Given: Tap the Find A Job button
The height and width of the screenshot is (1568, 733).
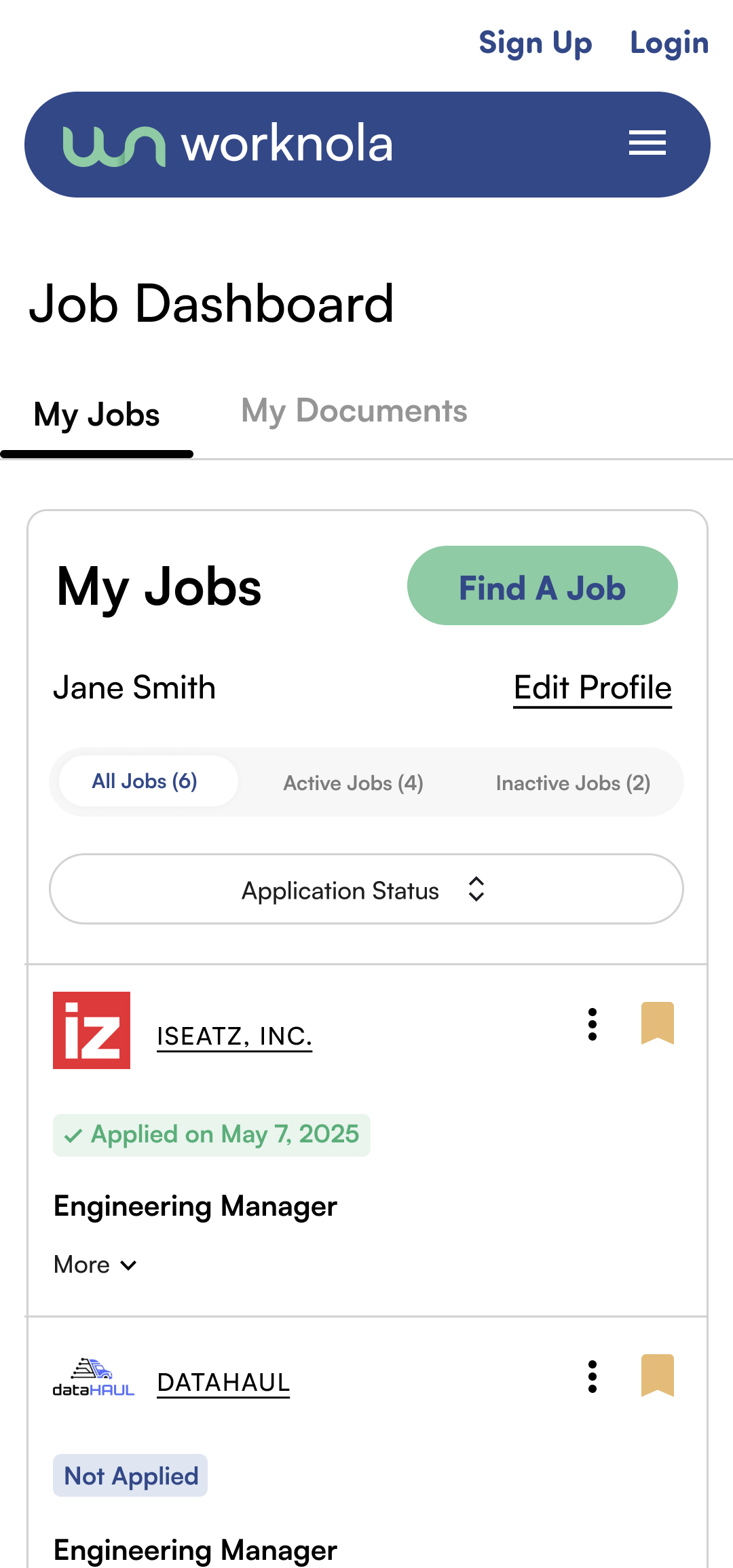Looking at the screenshot, I should coord(542,586).
